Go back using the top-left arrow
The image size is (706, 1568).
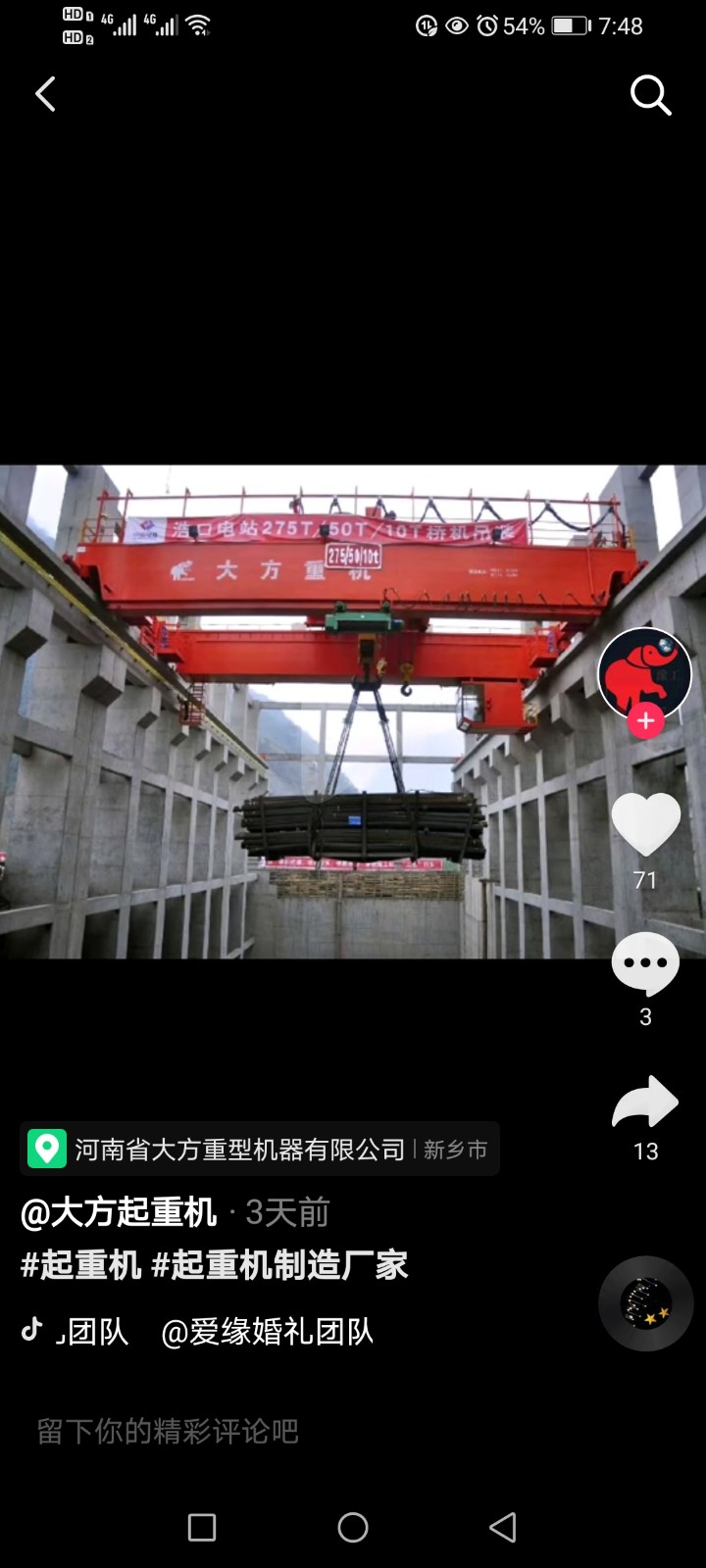point(45,95)
